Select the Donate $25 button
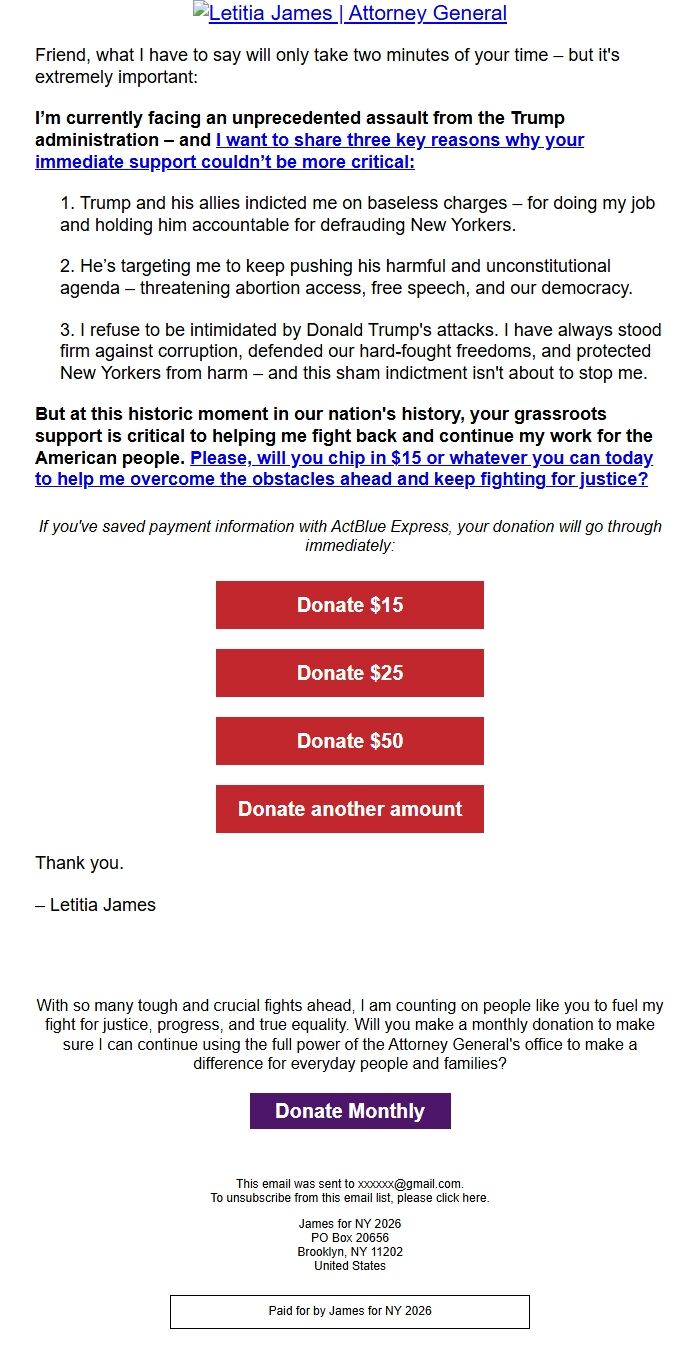The image size is (700, 1364). pos(350,673)
